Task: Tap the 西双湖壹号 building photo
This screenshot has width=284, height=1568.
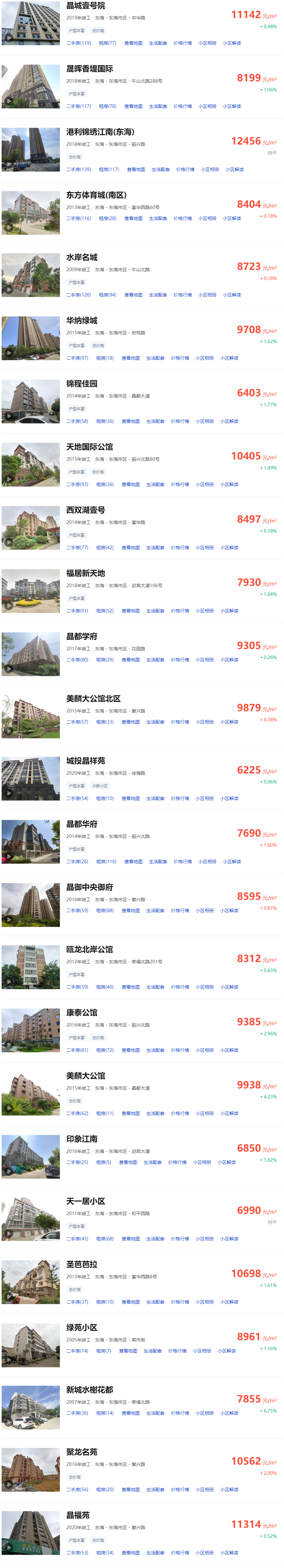Action: tap(30, 528)
